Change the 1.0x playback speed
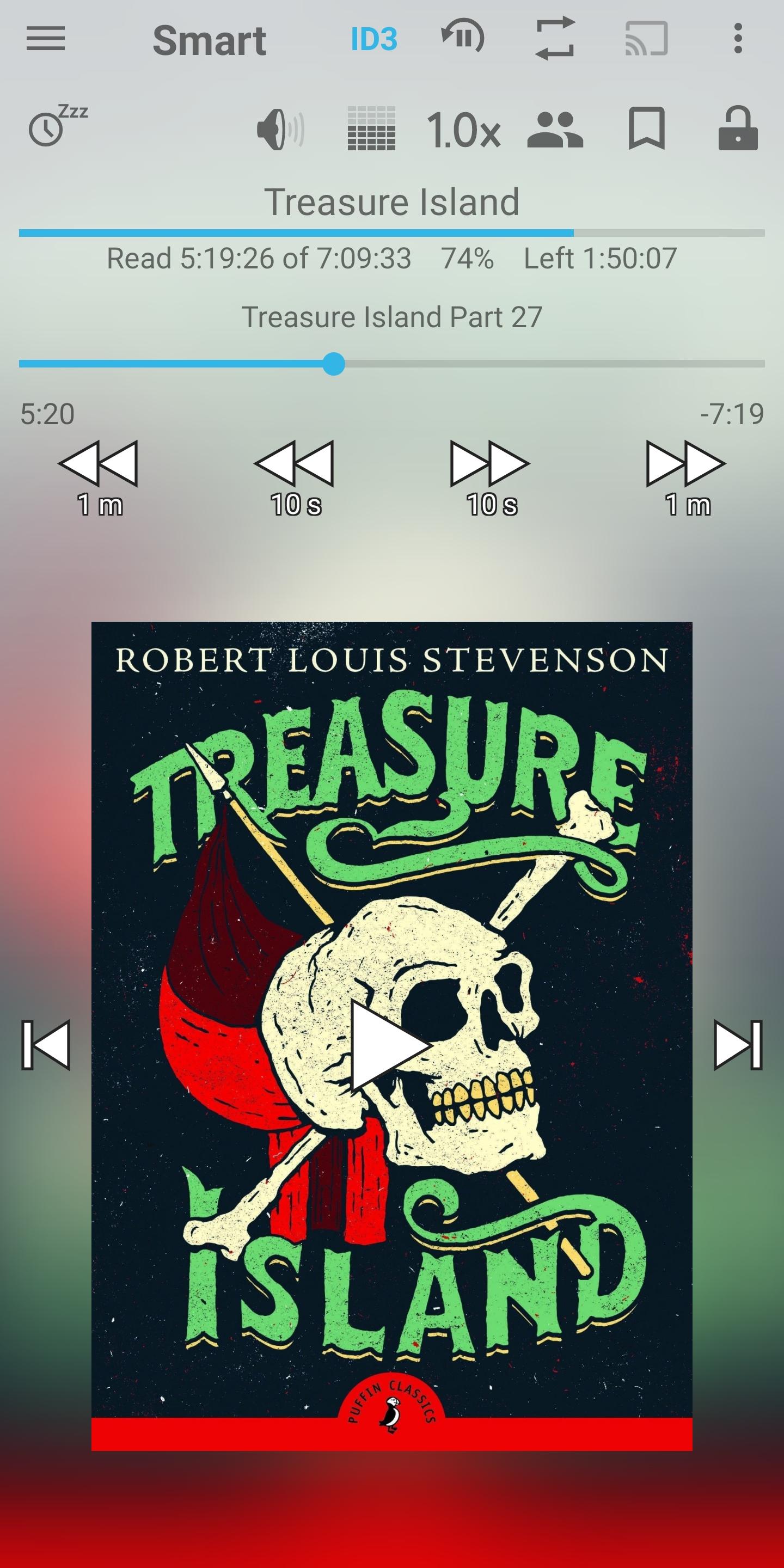The image size is (784, 1568). pos(463,130)
